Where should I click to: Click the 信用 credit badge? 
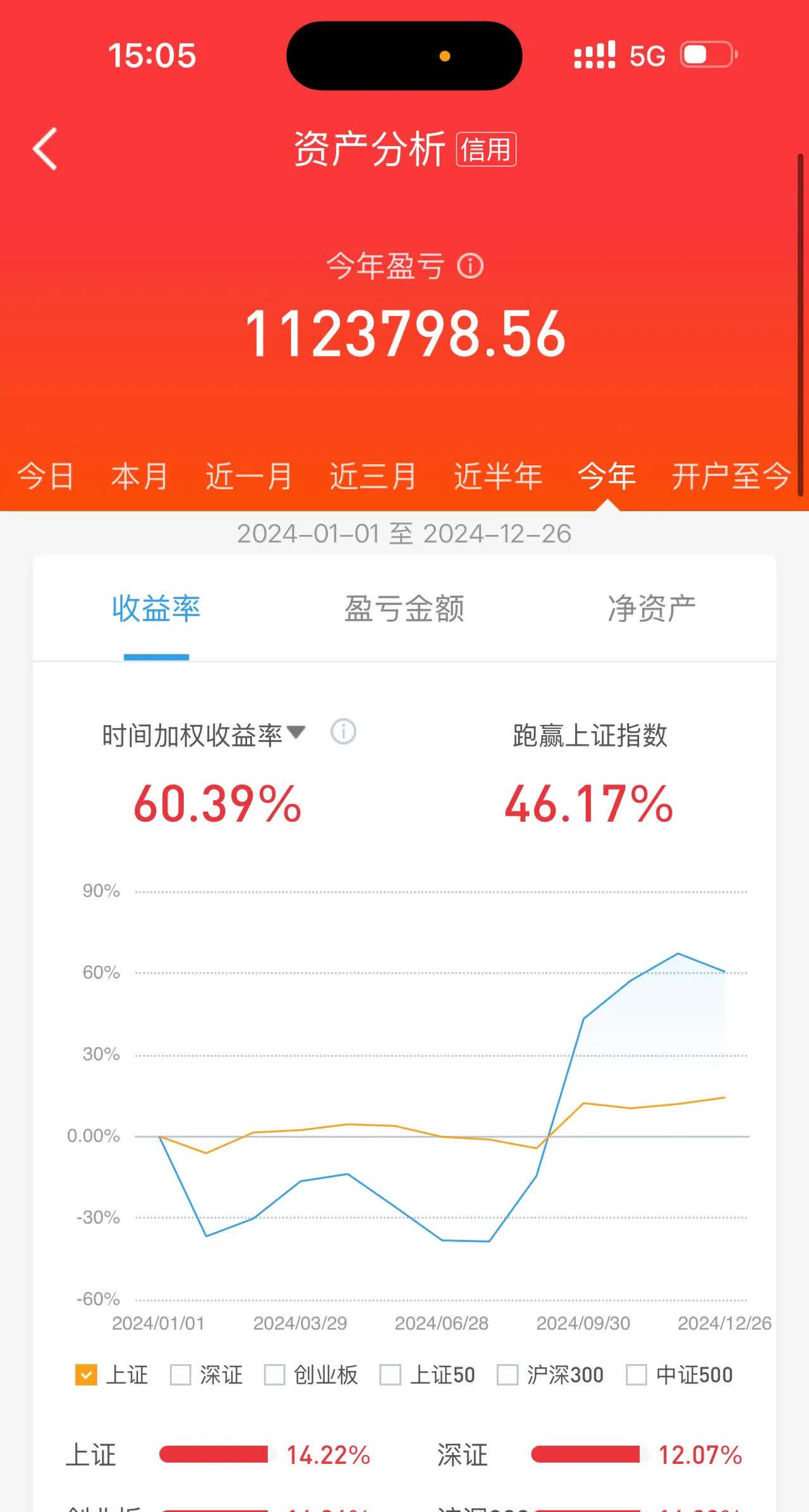tap(485, 149)
